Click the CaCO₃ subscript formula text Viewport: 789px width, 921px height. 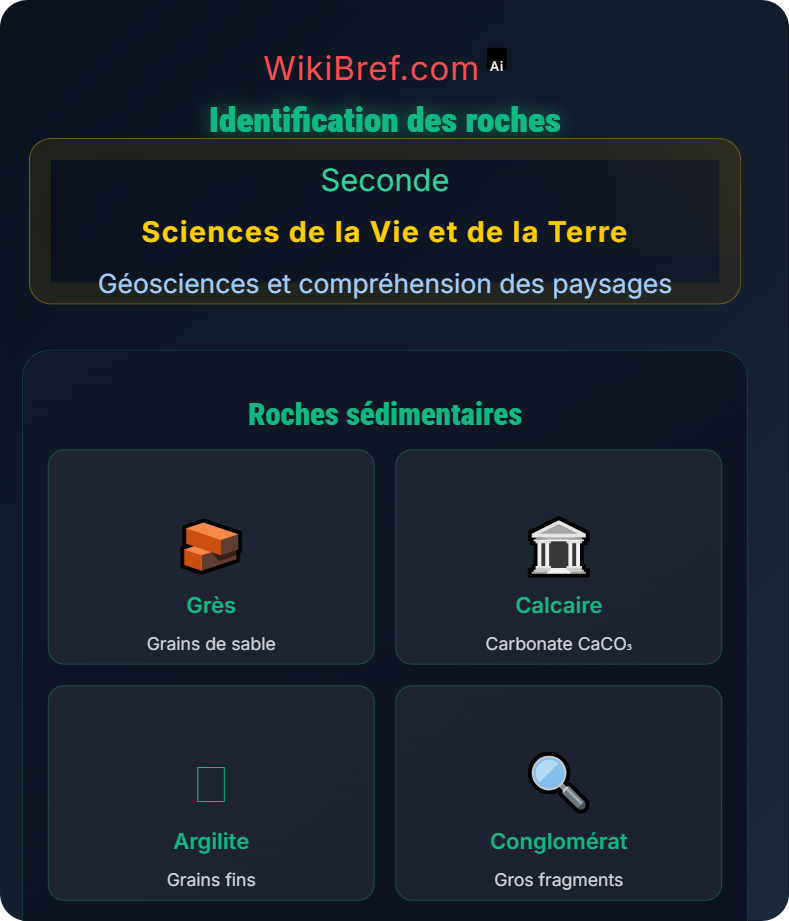tap(558, 644)
